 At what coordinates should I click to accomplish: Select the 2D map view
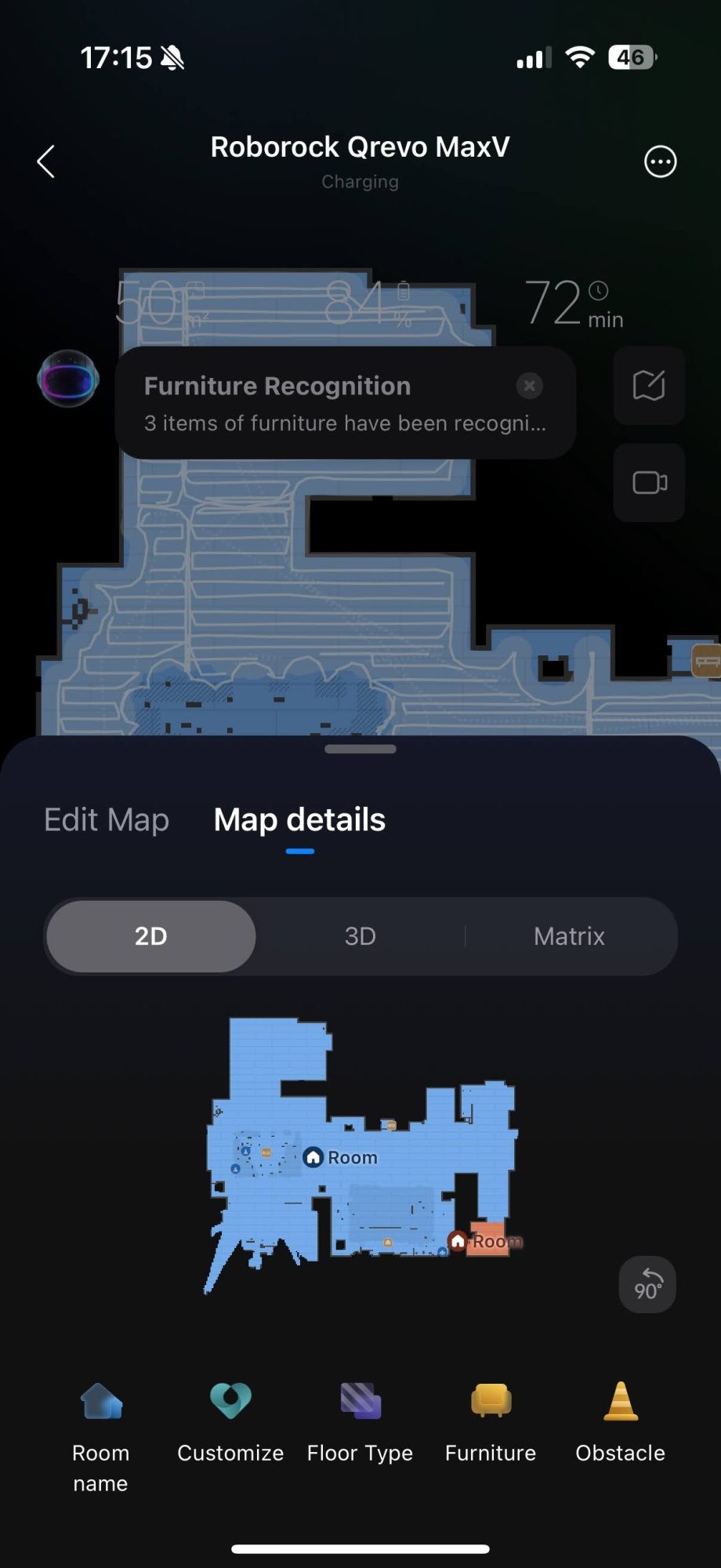point(151,936)
